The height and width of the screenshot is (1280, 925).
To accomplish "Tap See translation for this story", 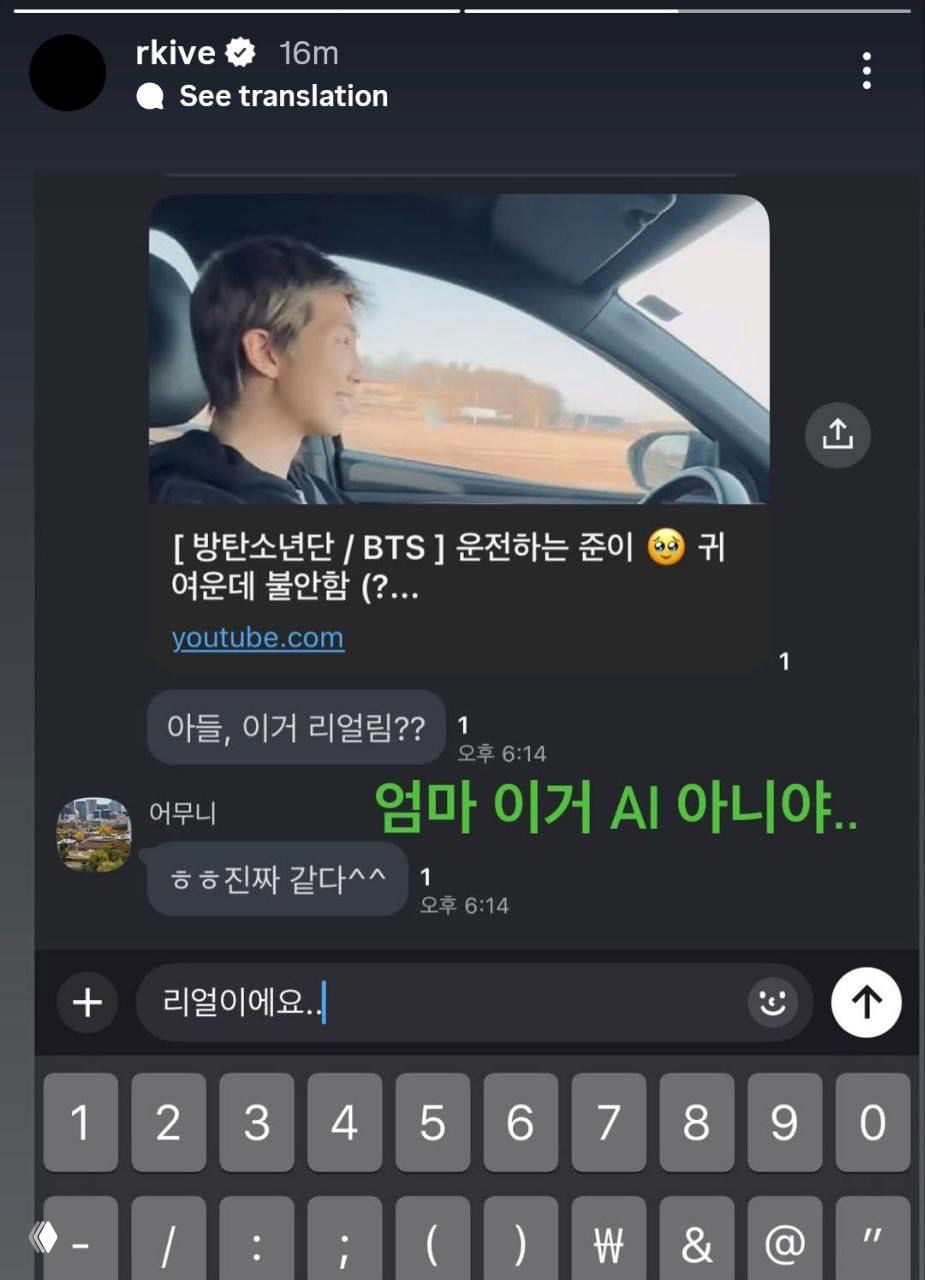I will point(283,96).
